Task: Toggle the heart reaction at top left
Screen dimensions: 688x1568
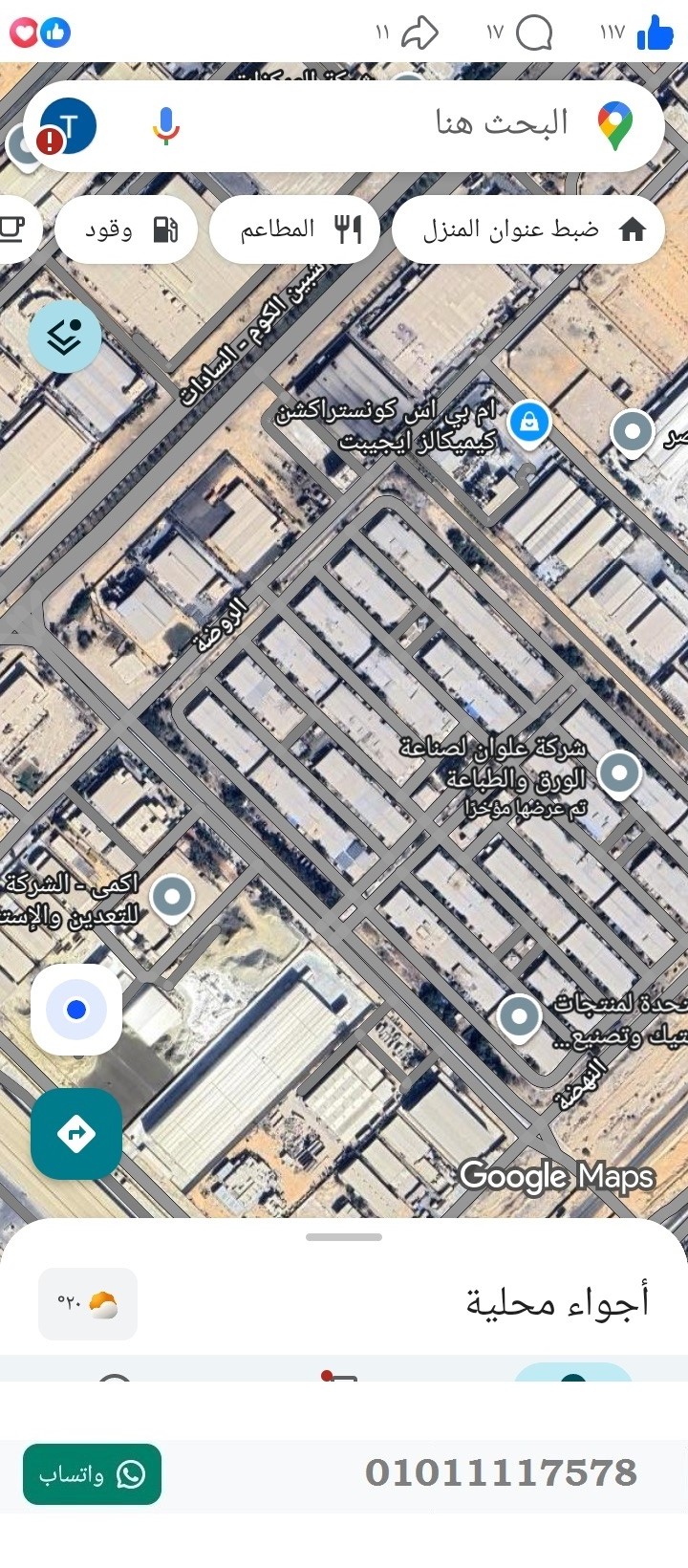Action: pyautogui.click(x=26, y=32)
